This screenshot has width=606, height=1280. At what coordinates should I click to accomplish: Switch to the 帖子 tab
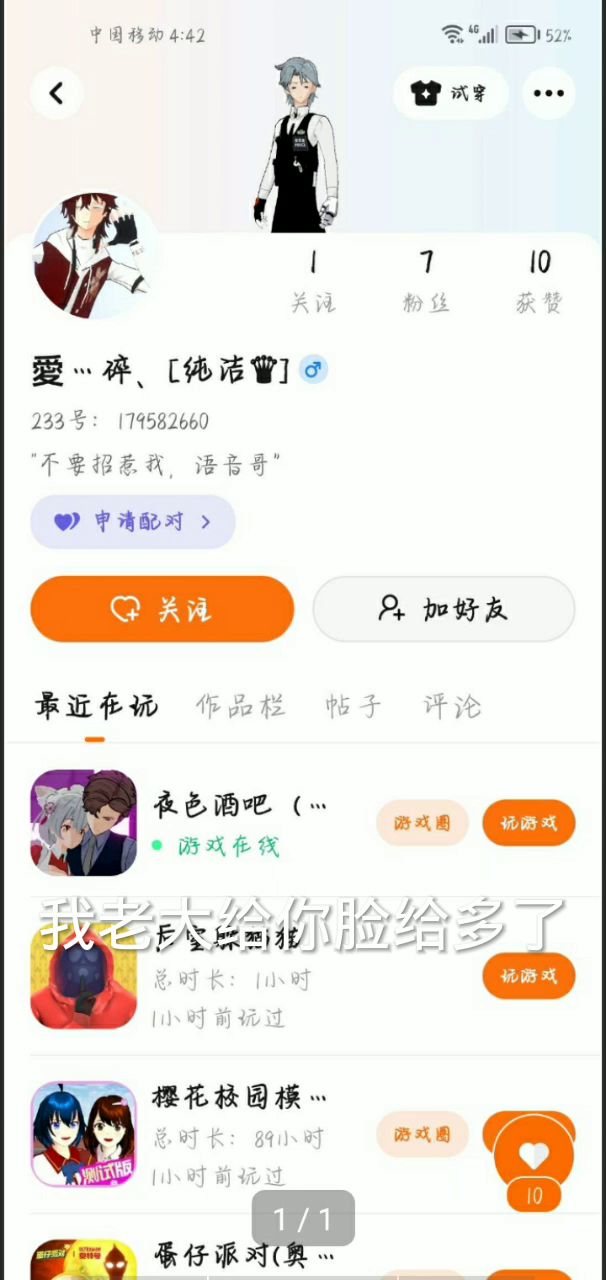click(353, 706)
